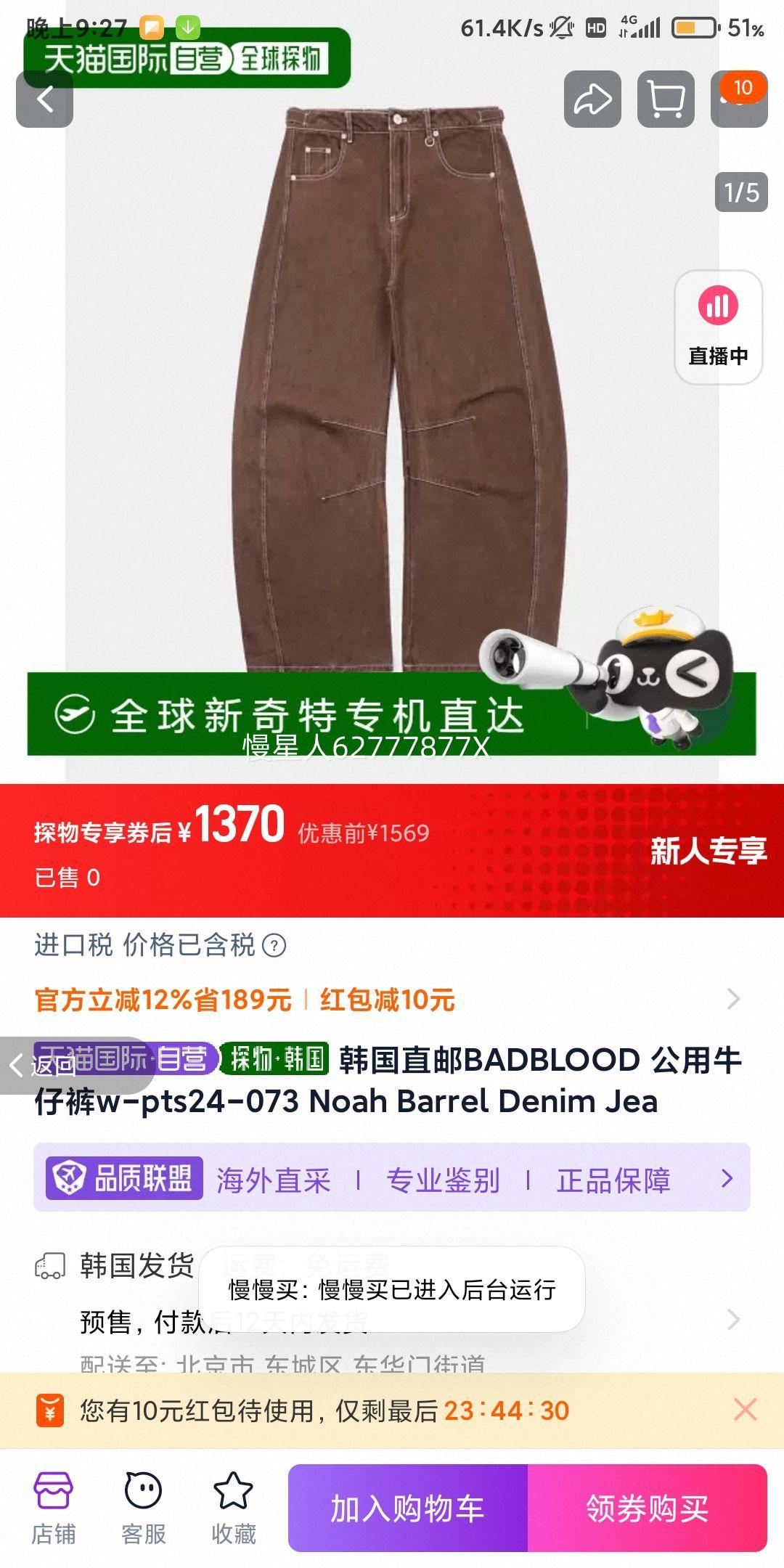
Task: Open the 官方立减12% discount details chevron
Action: point(735,999)
